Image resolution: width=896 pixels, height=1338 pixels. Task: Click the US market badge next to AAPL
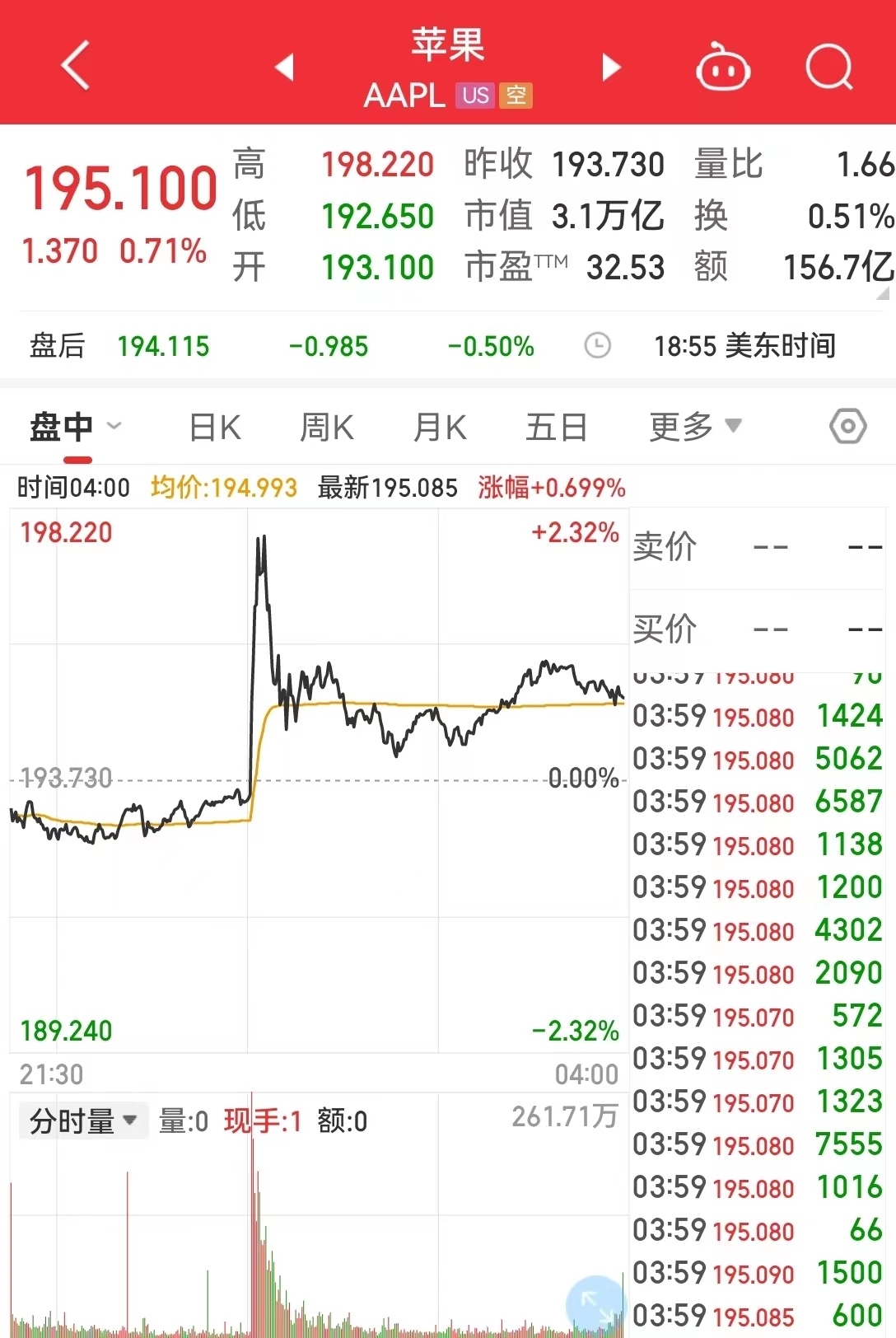[x=476, y=96]
